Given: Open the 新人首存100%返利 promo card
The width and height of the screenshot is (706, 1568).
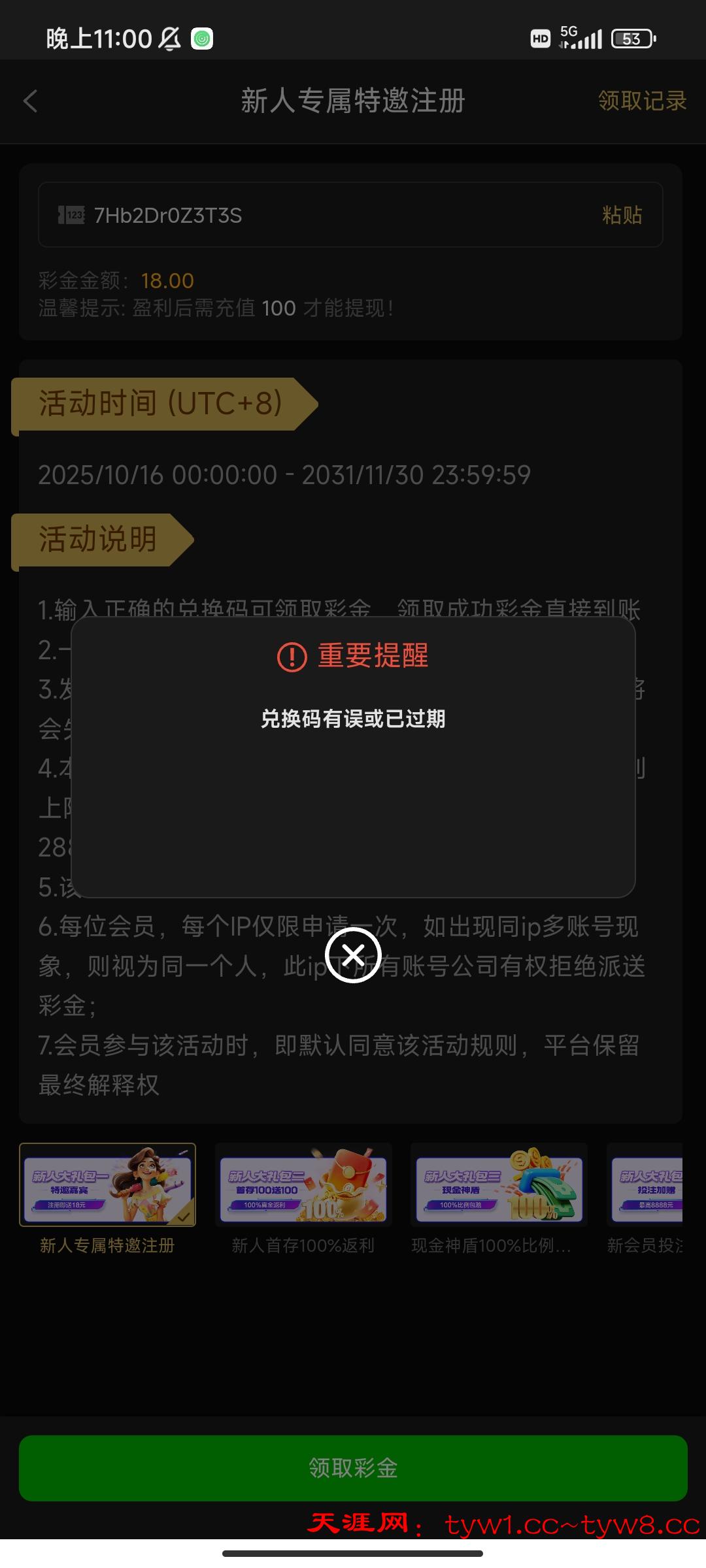Looking at the screenshot, I should pos(303,1185).
